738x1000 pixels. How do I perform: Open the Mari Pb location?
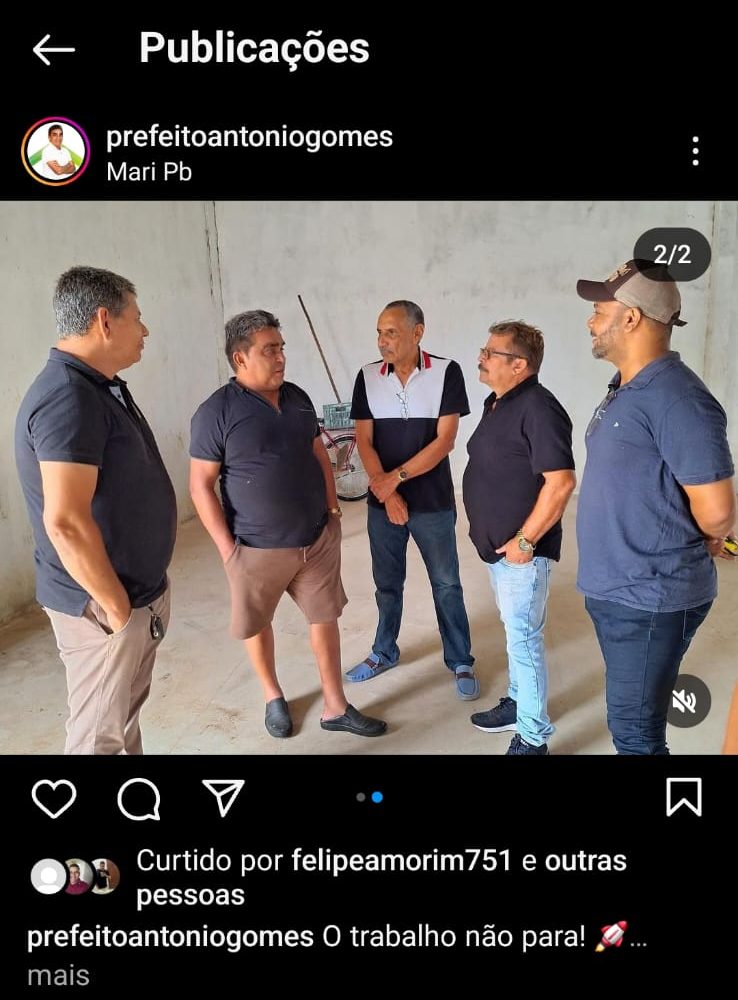pos(148,172)
